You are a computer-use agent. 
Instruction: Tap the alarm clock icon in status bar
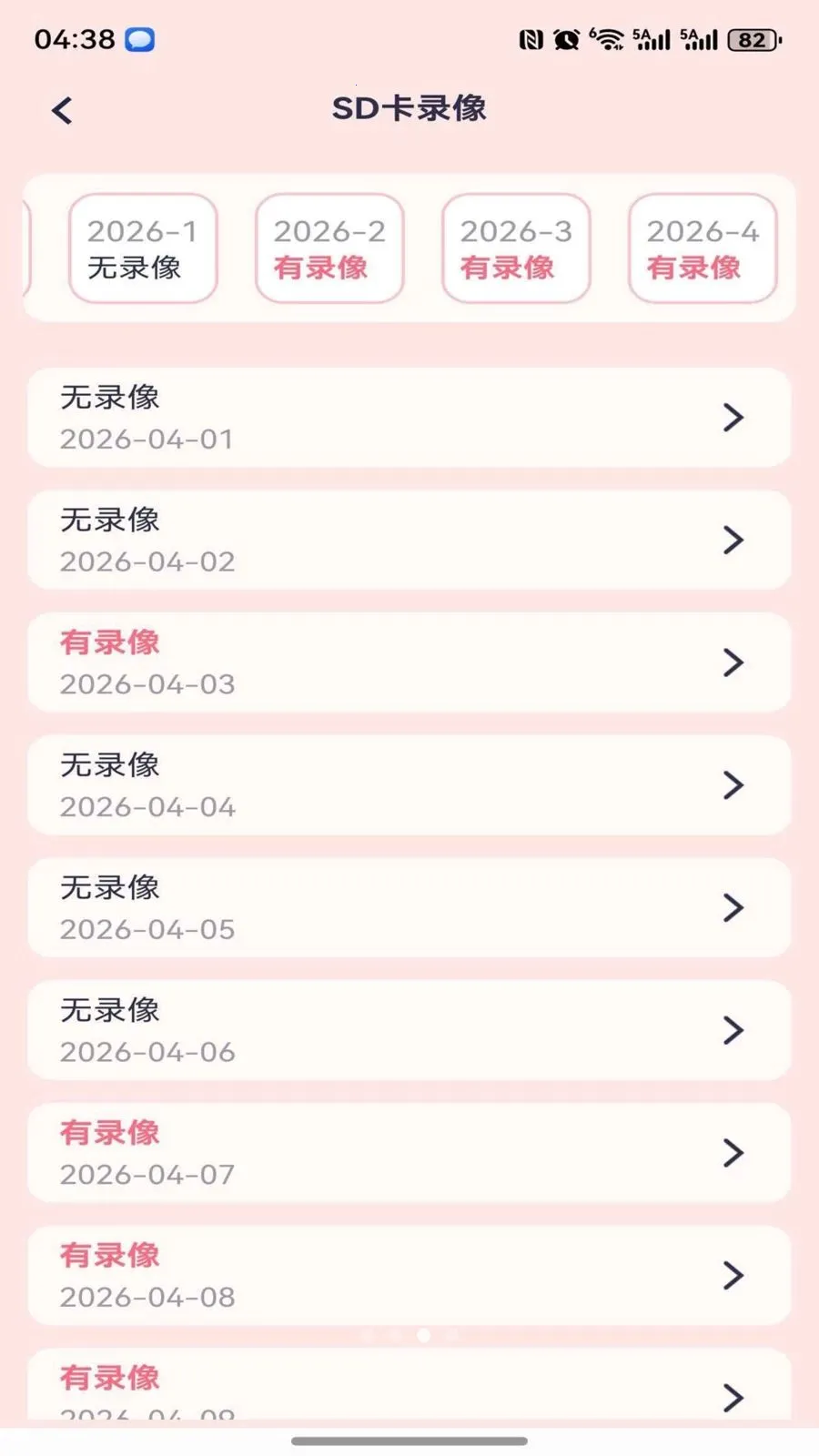(565, 39)
